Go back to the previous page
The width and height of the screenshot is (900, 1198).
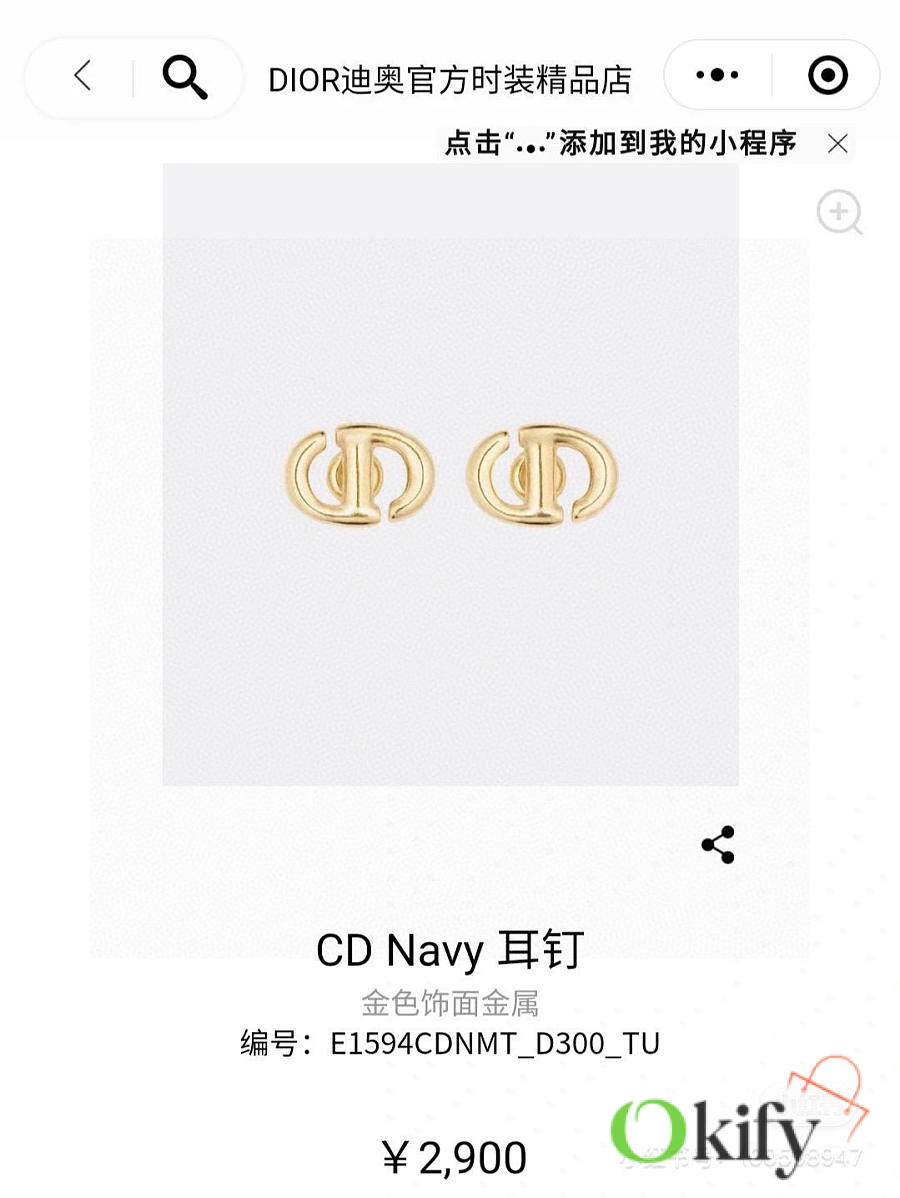83,76
